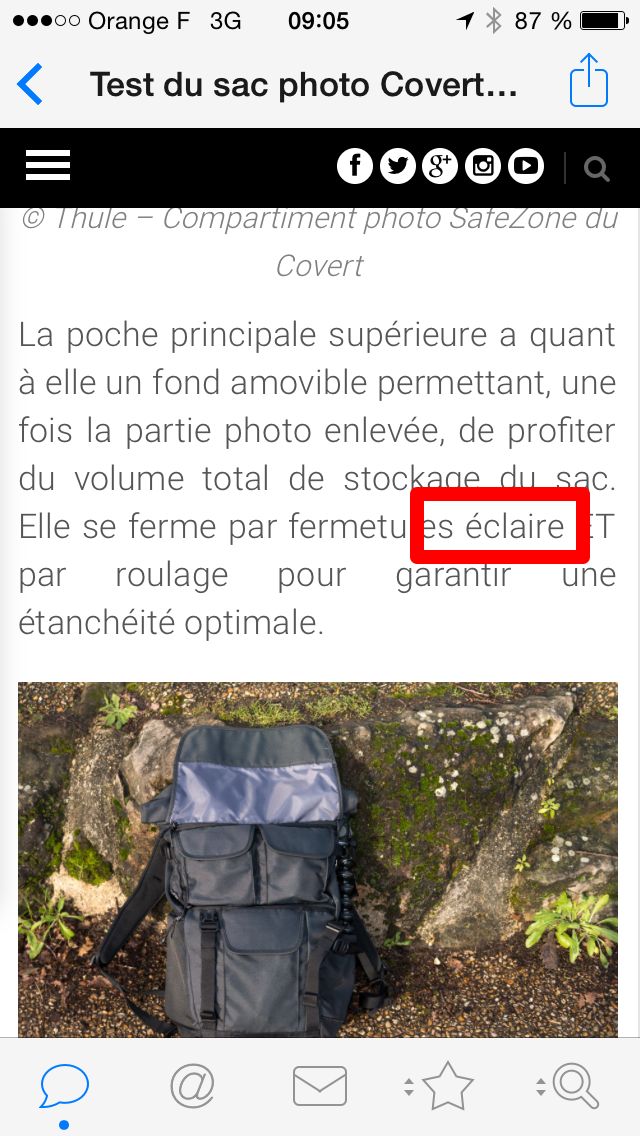The image size is (640, 1136).
Task: Share this article via the share icon
Action: point(589,82)
